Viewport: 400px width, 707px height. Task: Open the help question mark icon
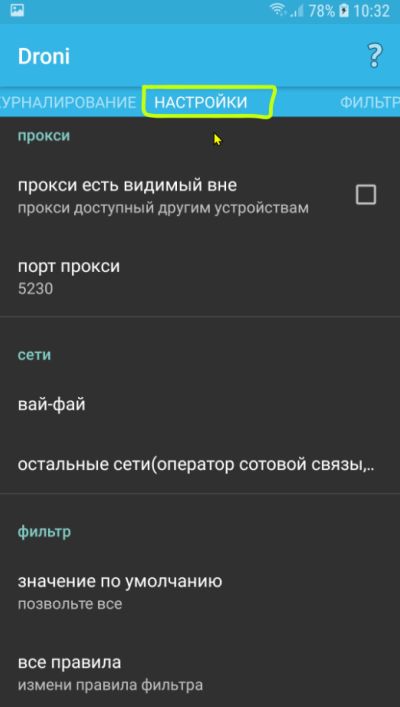[374, 56]
